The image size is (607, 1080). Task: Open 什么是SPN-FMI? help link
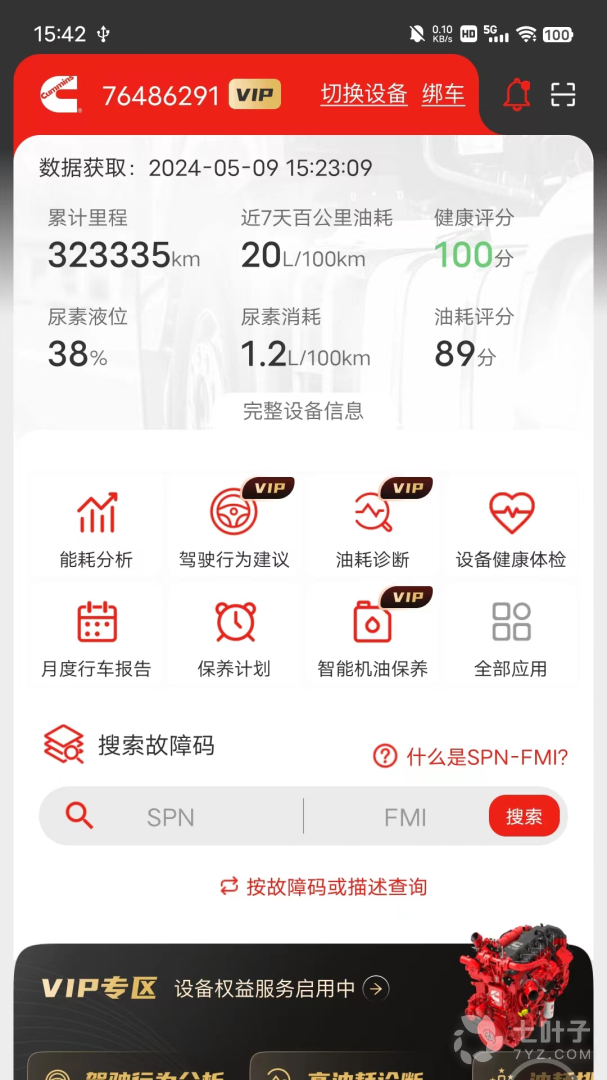tap(471, 757)
